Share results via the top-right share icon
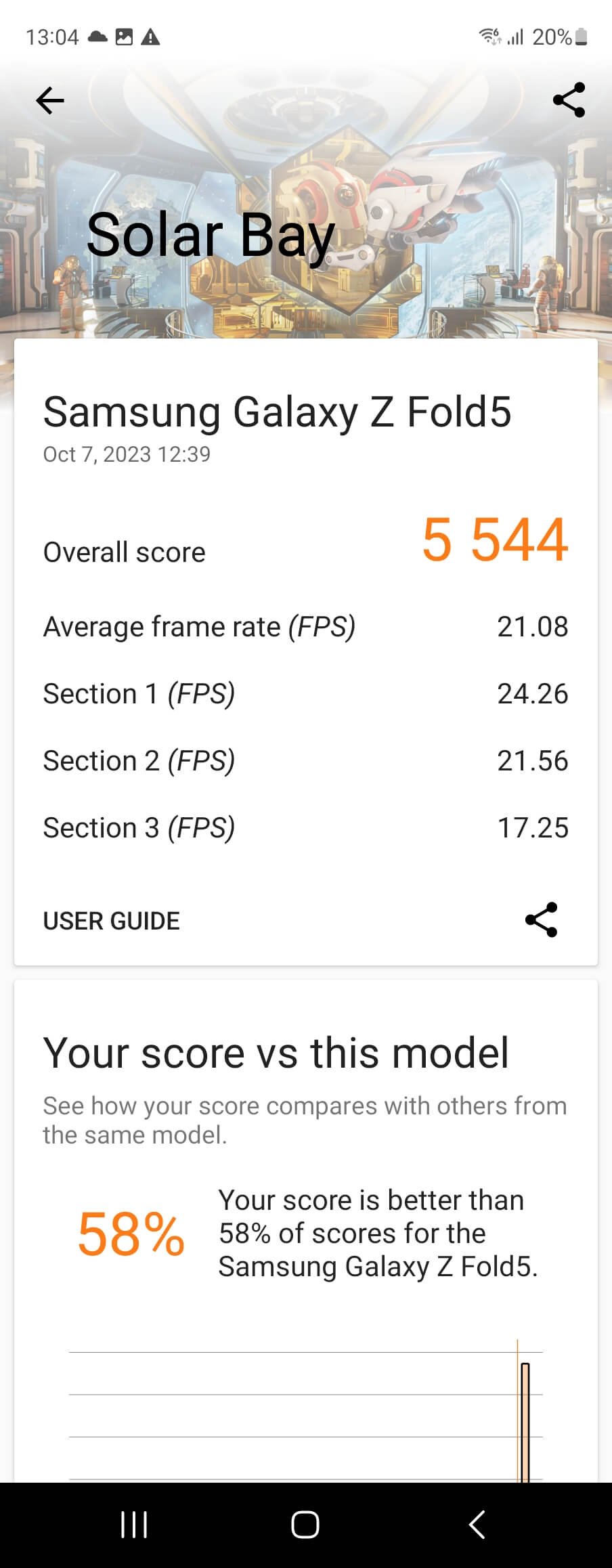This screenshot has width=612, height=1568. click(569, 100)
